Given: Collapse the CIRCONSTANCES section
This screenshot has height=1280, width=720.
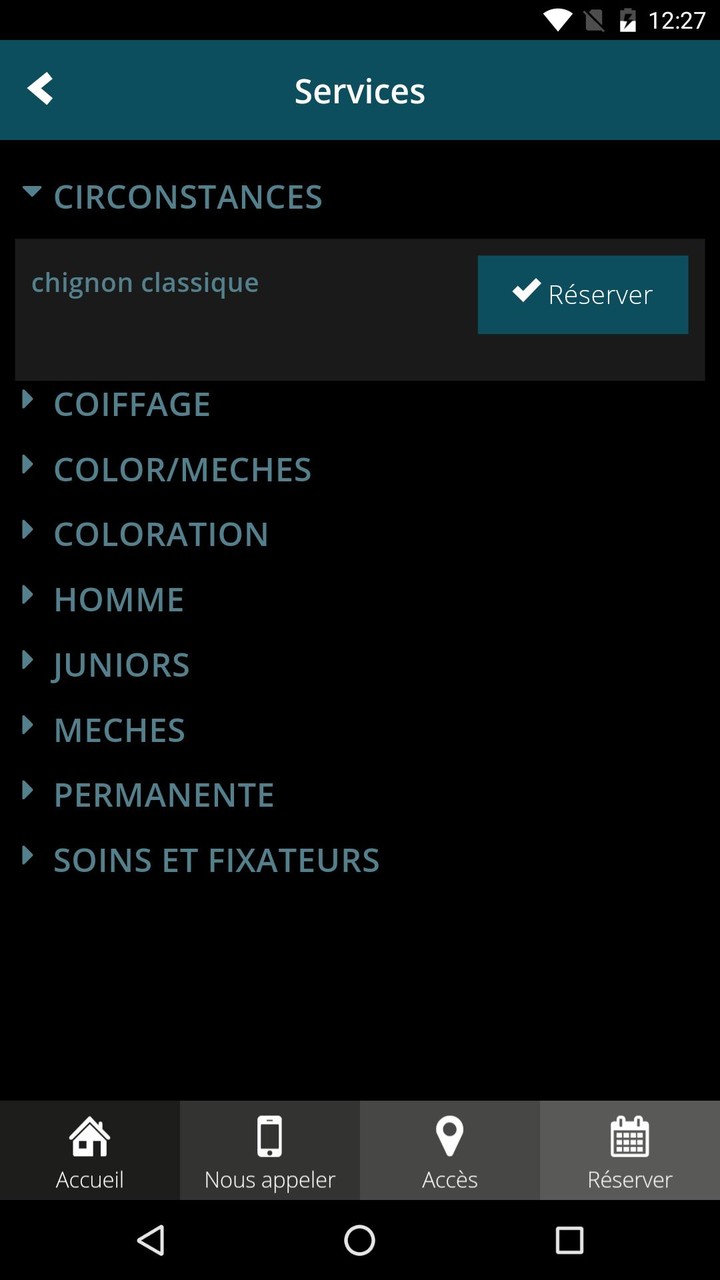Looking at the screenshot, I should click(187, 197).
